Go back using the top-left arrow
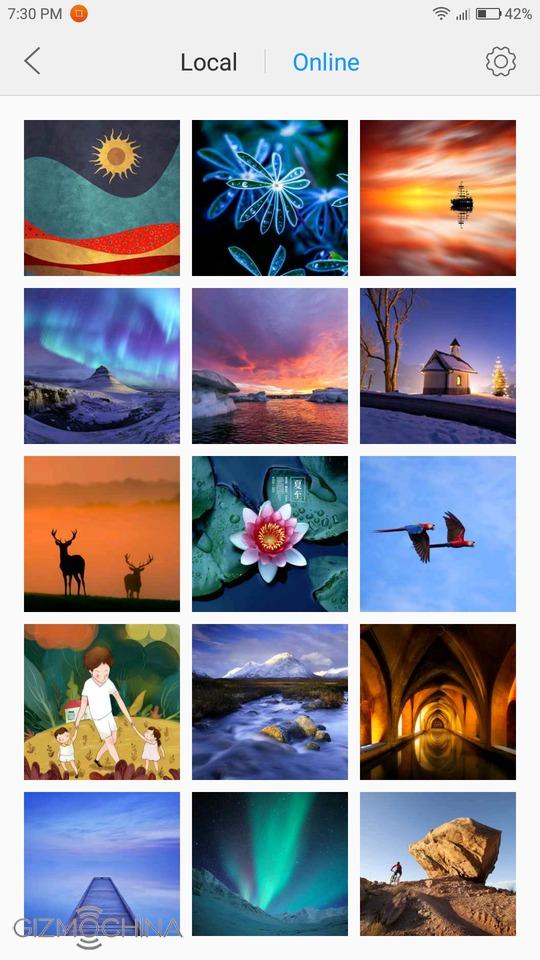 (x=32, y=61)
